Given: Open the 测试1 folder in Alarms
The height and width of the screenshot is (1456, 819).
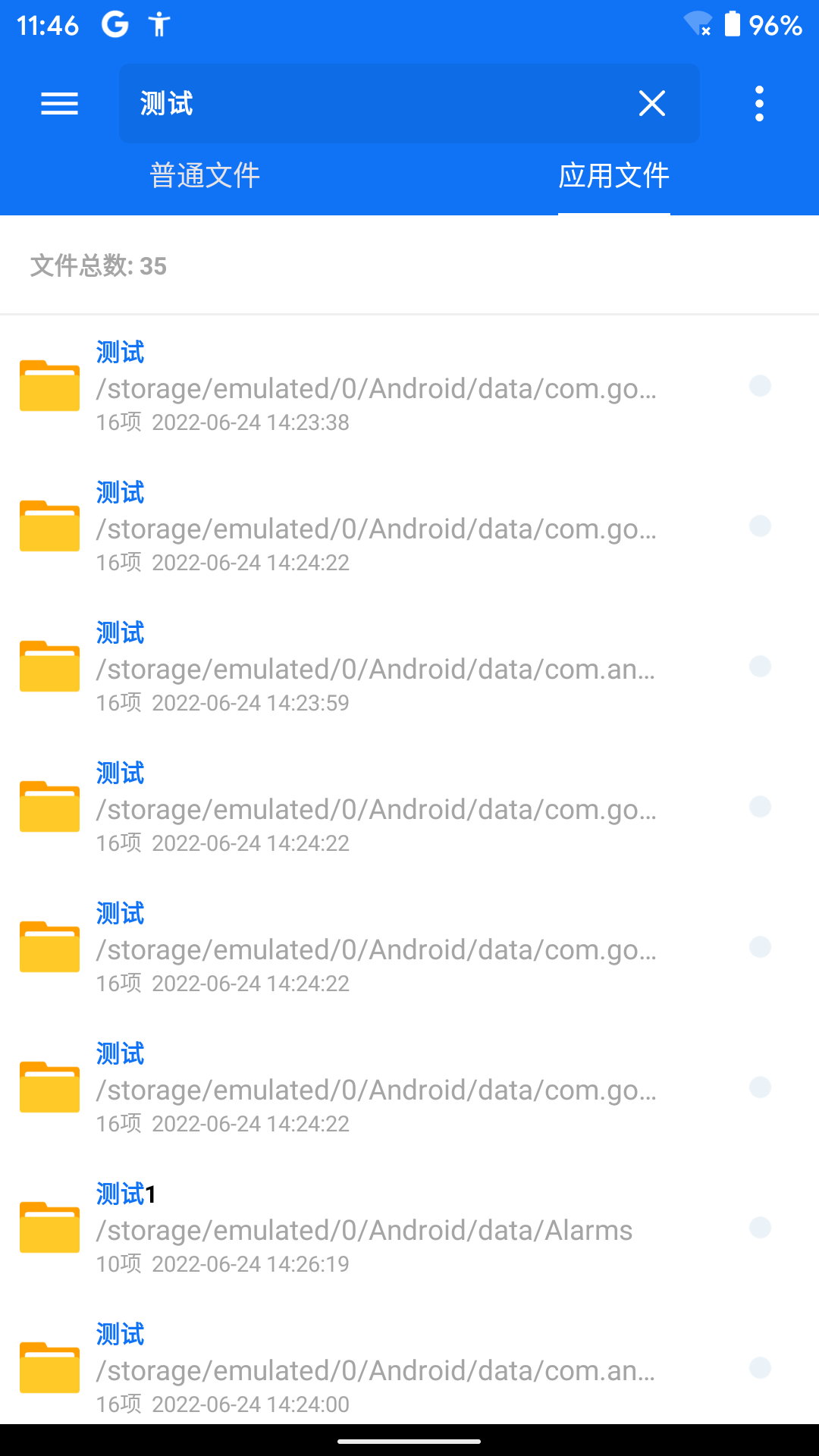Looking at the screenshot, I should 364,1228.
